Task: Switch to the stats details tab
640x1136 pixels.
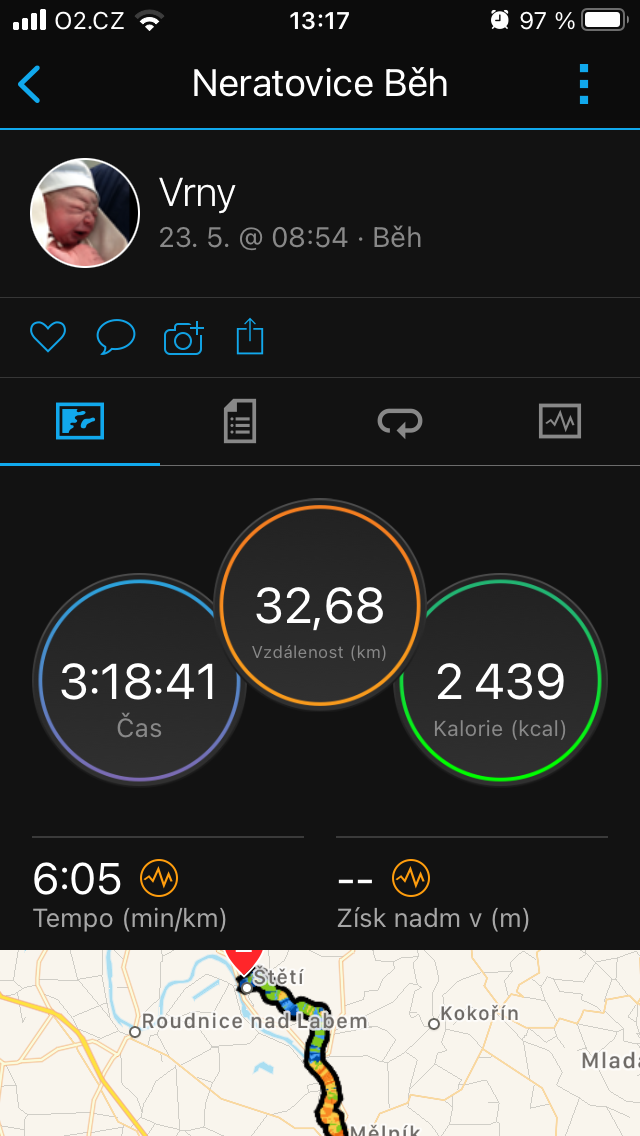Action: click(240, 421)
